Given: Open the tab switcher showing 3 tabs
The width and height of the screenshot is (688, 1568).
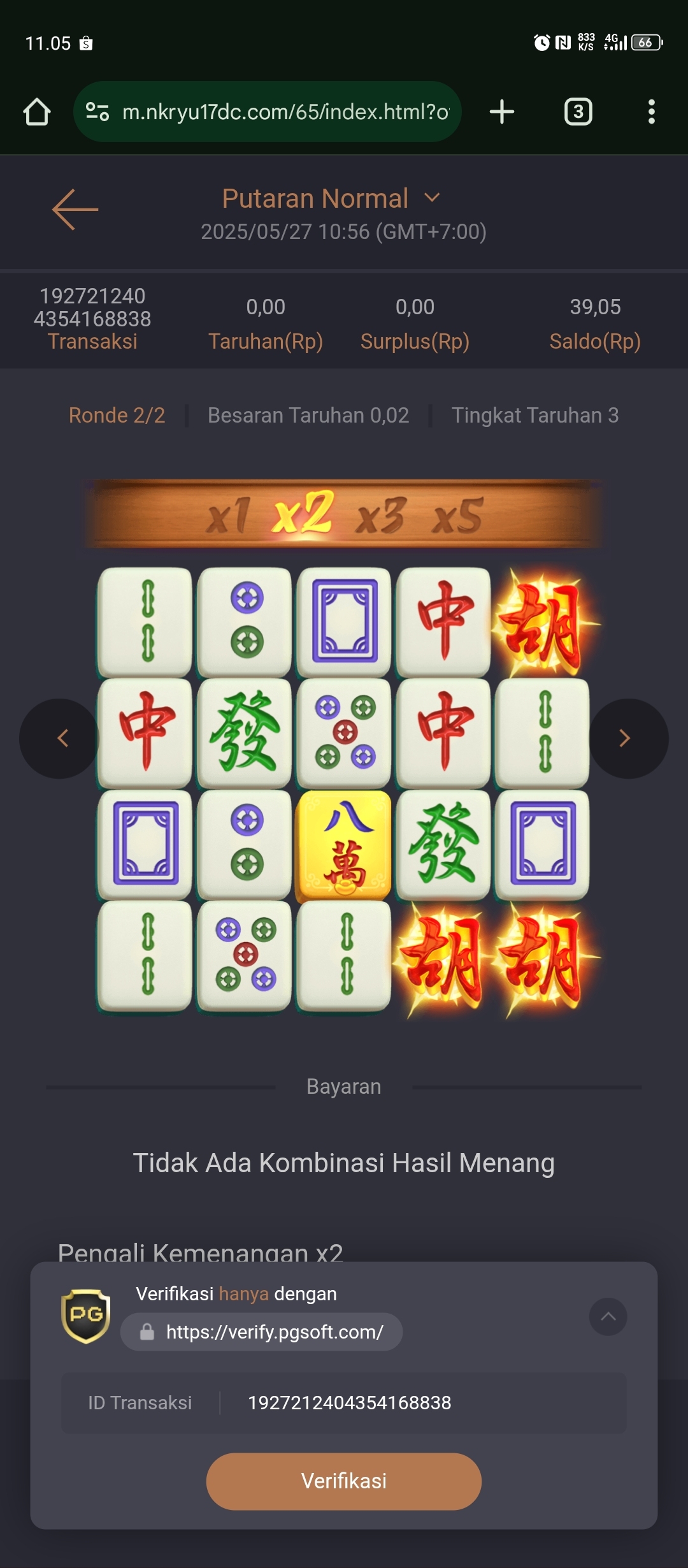Looking at the screenshot, I should [578, 112].
